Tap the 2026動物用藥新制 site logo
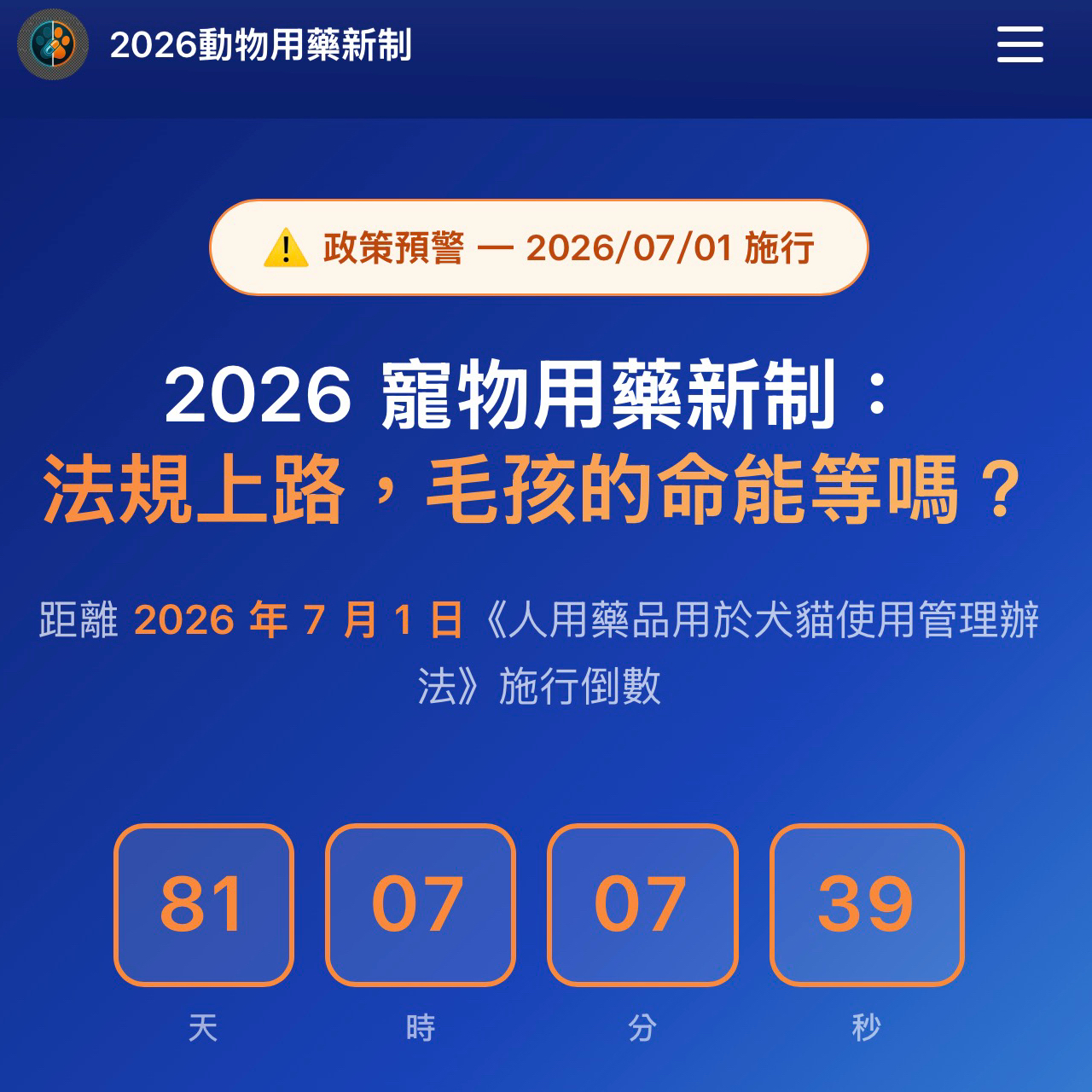 53,44
